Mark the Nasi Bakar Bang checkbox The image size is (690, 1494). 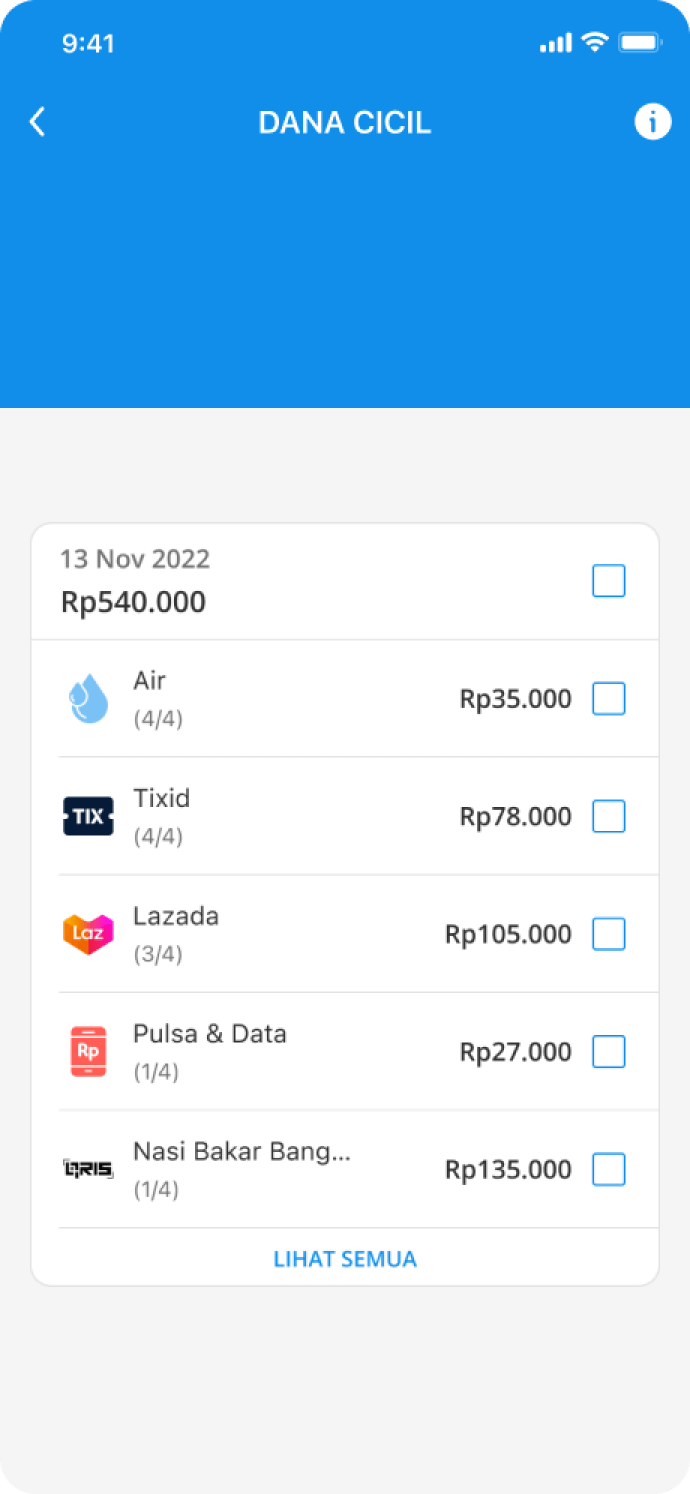(x=609, y=1169)
